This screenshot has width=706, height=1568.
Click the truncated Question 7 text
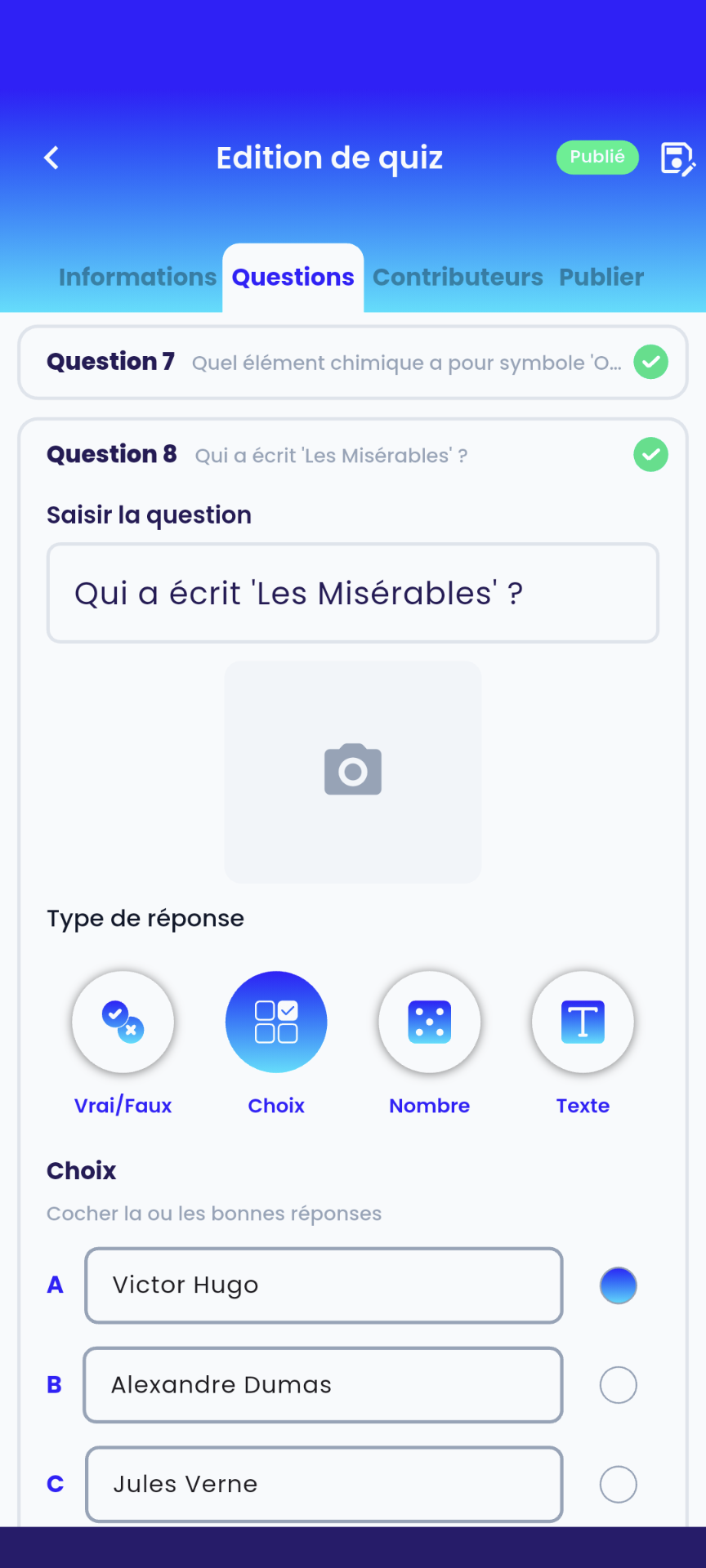click(x=406, y=363)
